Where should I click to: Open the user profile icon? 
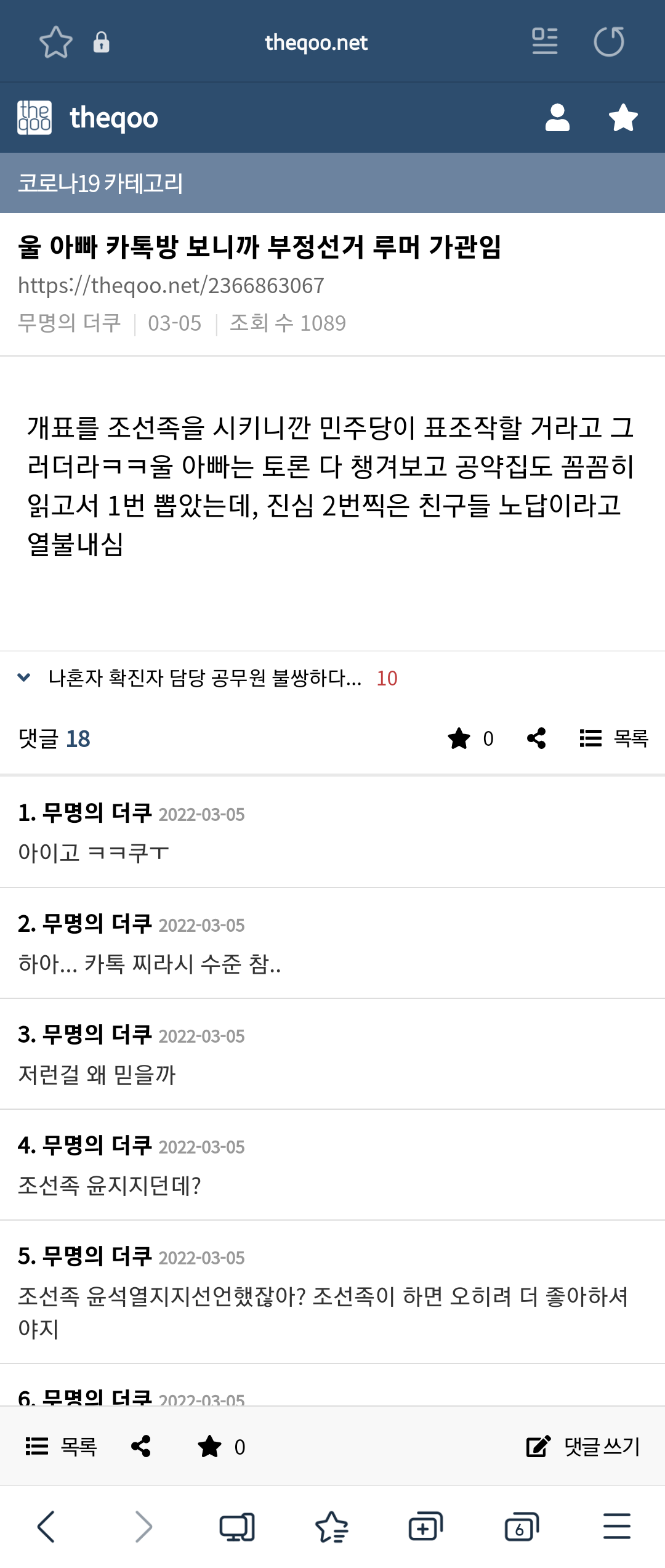click(557, 118)
